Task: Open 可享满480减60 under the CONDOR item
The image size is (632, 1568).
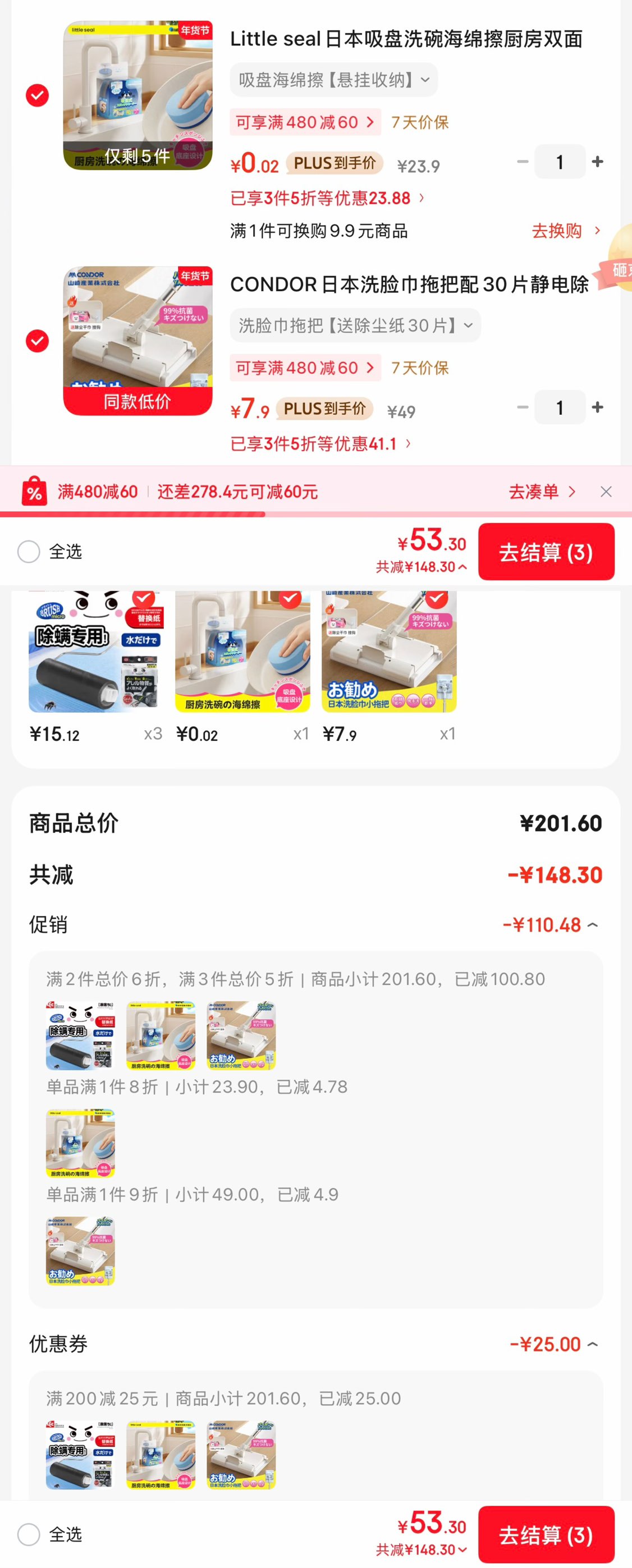Action: click(305, 368)
